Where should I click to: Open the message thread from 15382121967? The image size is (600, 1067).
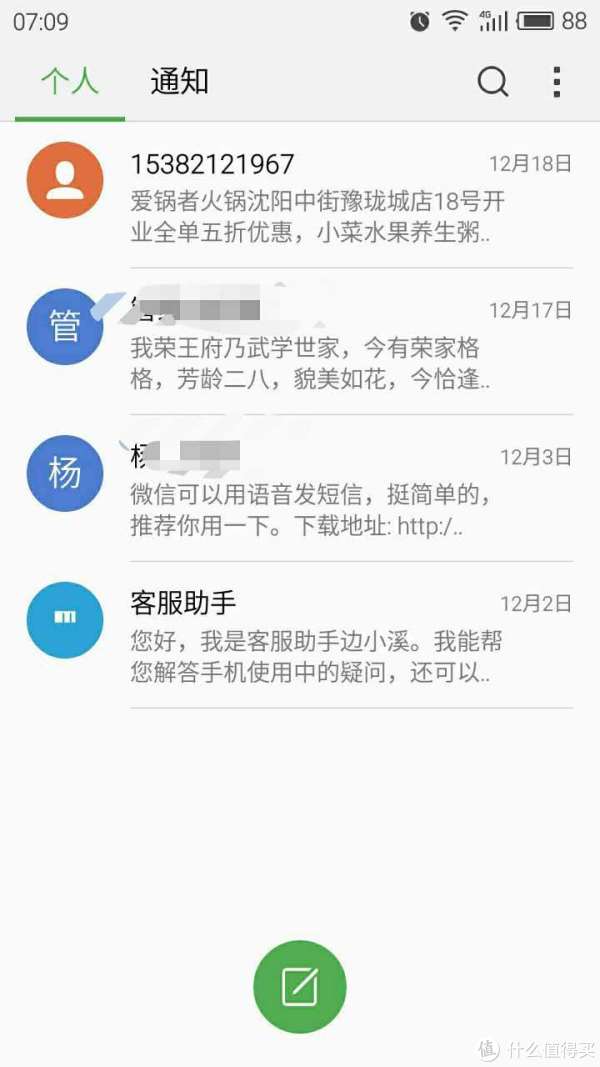[300, 195]
